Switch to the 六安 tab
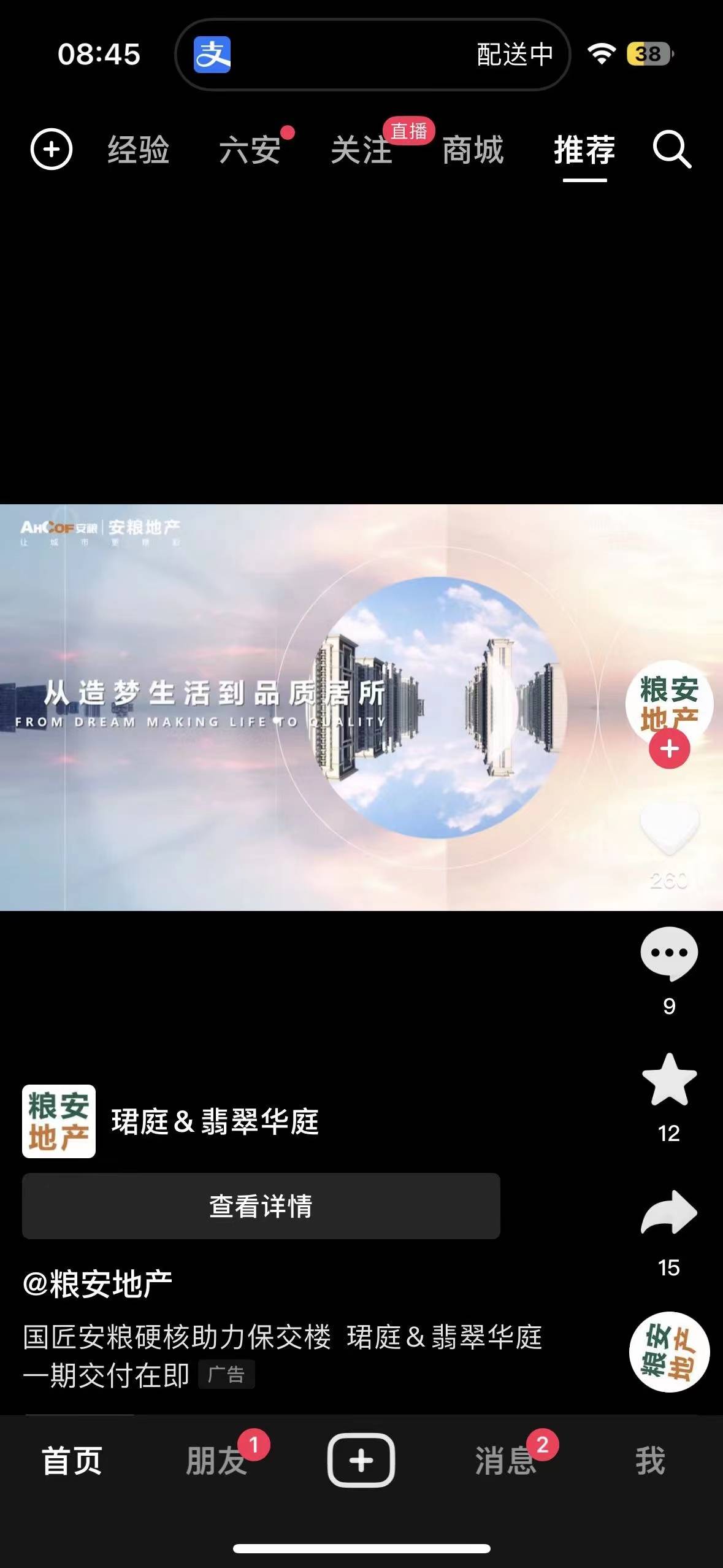This screenshot has width=723, height=1568. point(250,150)
